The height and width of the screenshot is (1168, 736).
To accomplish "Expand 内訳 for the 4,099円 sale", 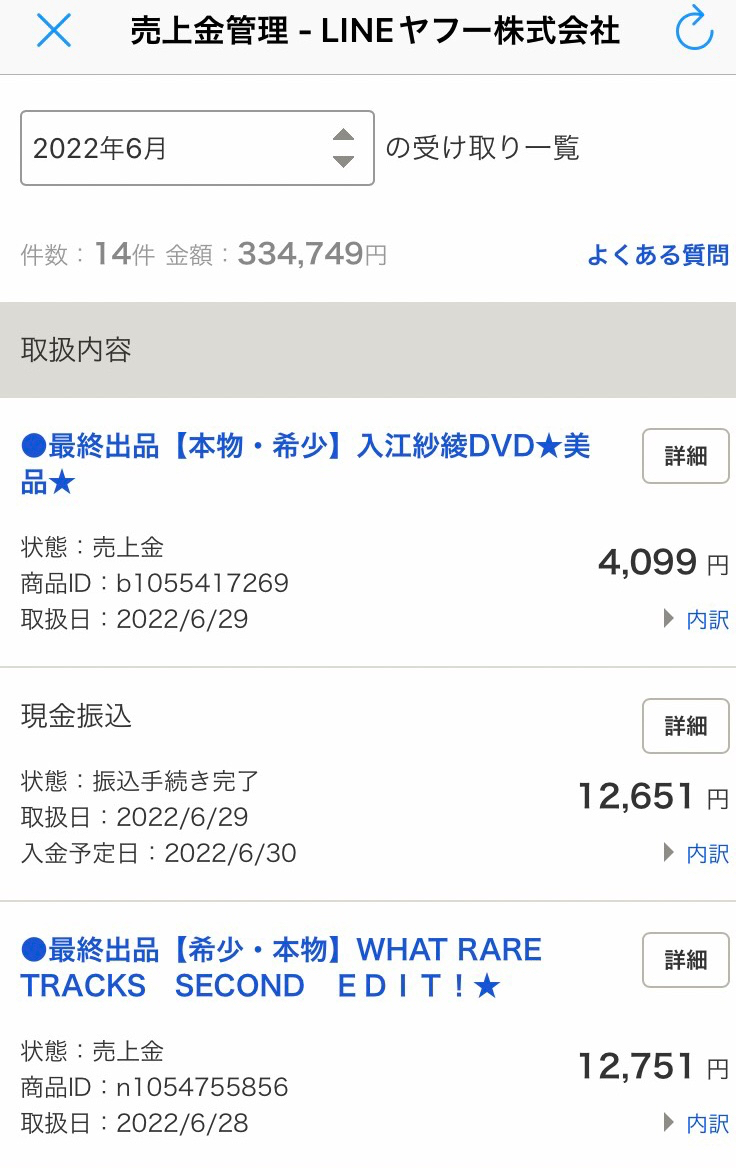I will tap(697, 620).
